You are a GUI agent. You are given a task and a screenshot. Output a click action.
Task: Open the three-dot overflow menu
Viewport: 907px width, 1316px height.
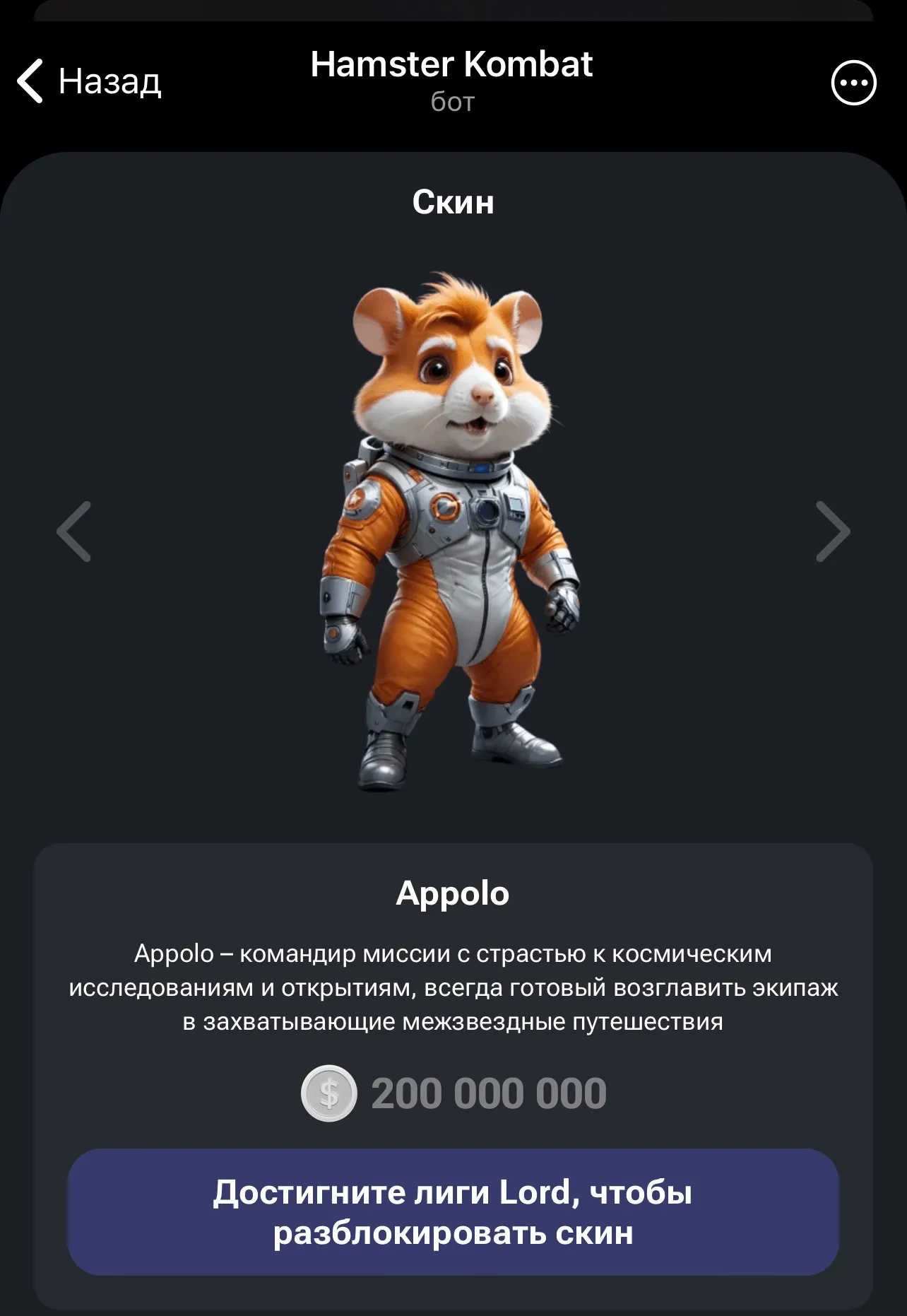853,83
